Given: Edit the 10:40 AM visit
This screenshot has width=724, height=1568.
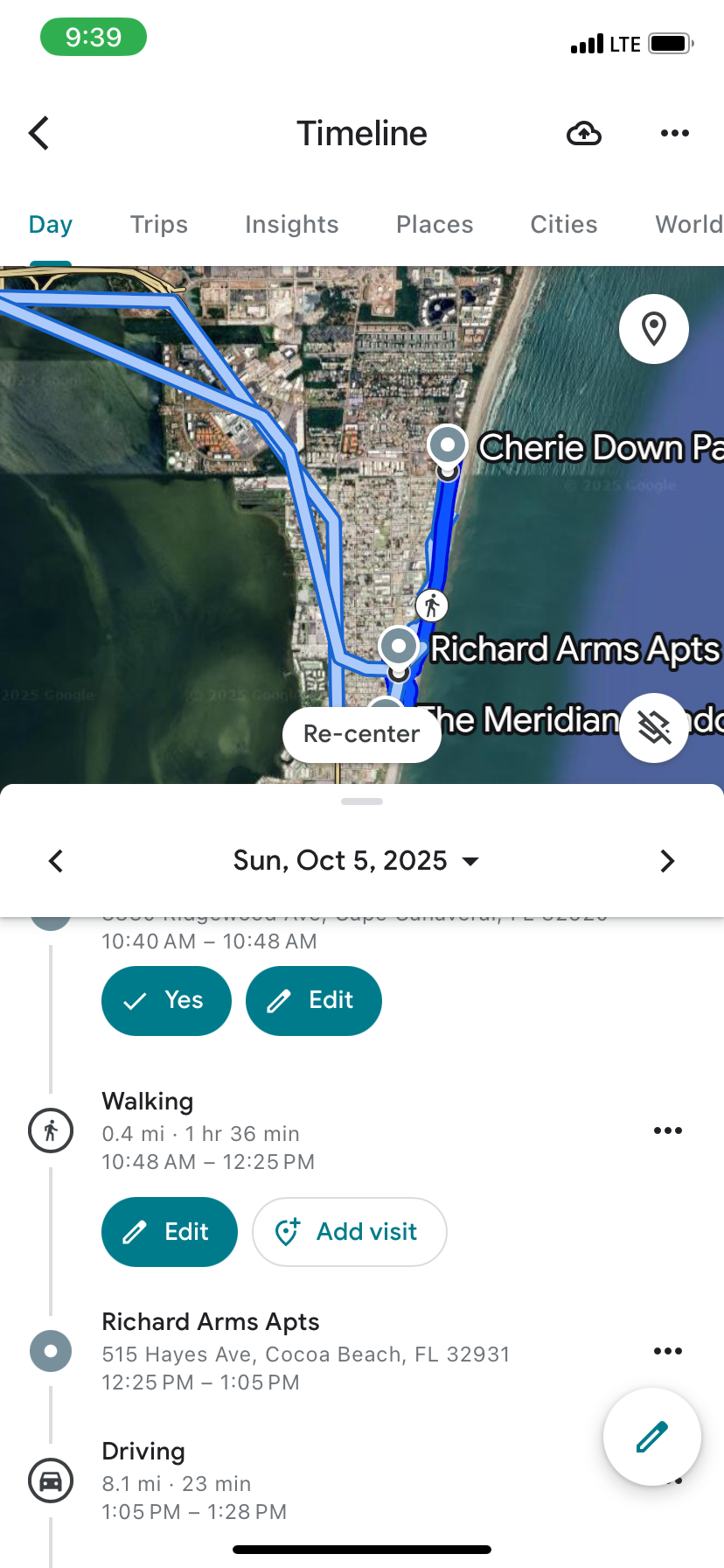Looking at the screenshot, I should click(313, 1000).
